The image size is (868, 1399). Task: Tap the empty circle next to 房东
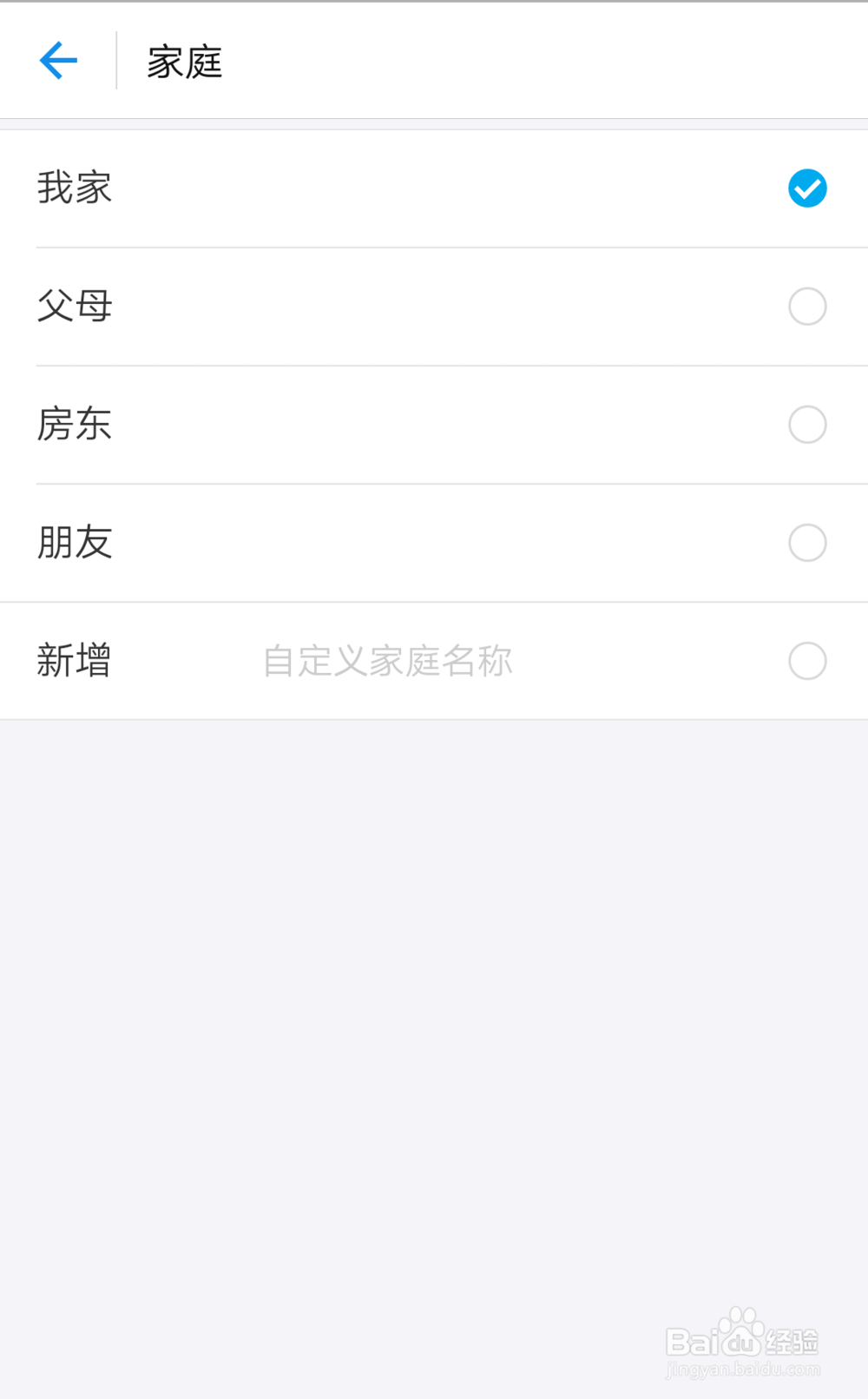click(x=807, y=425)
